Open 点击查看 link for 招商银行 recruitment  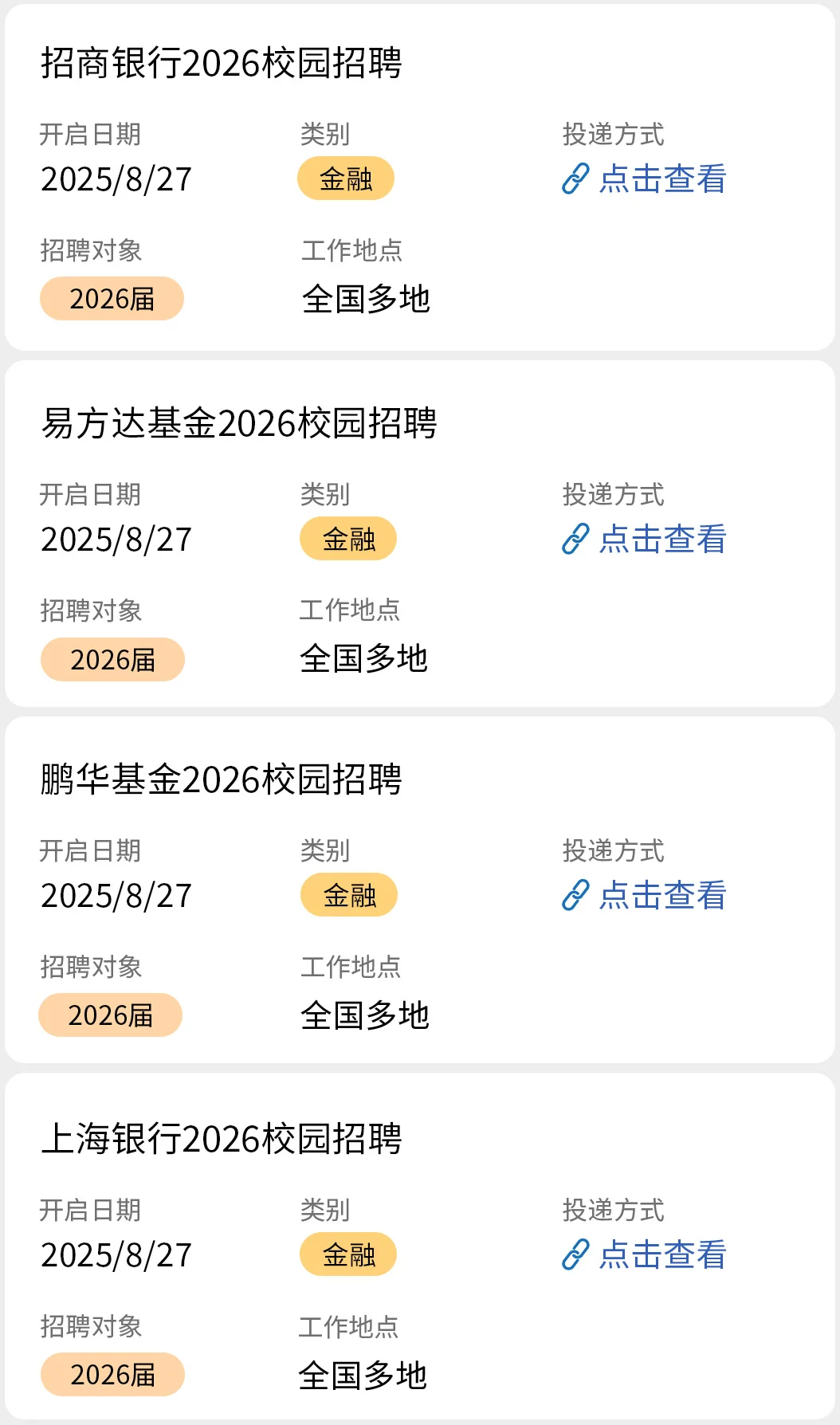[x=646, y=179]
